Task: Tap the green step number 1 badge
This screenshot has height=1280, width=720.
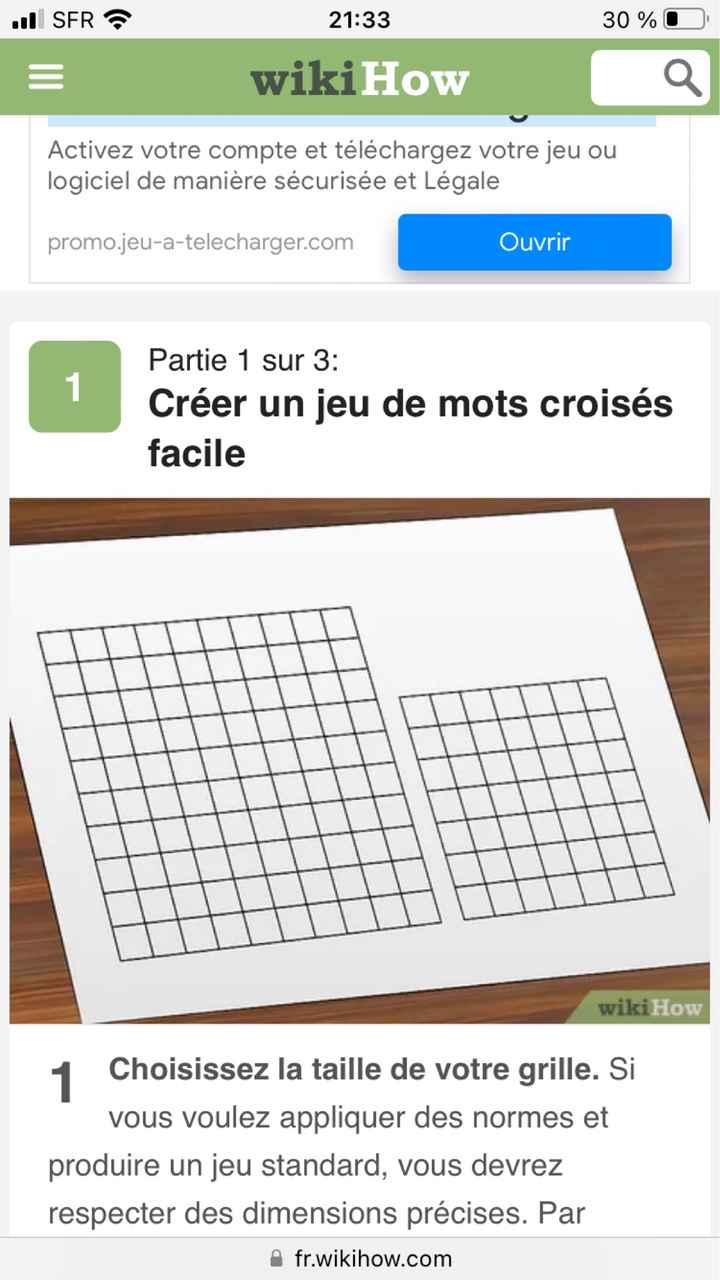Action: coord(74,386)
